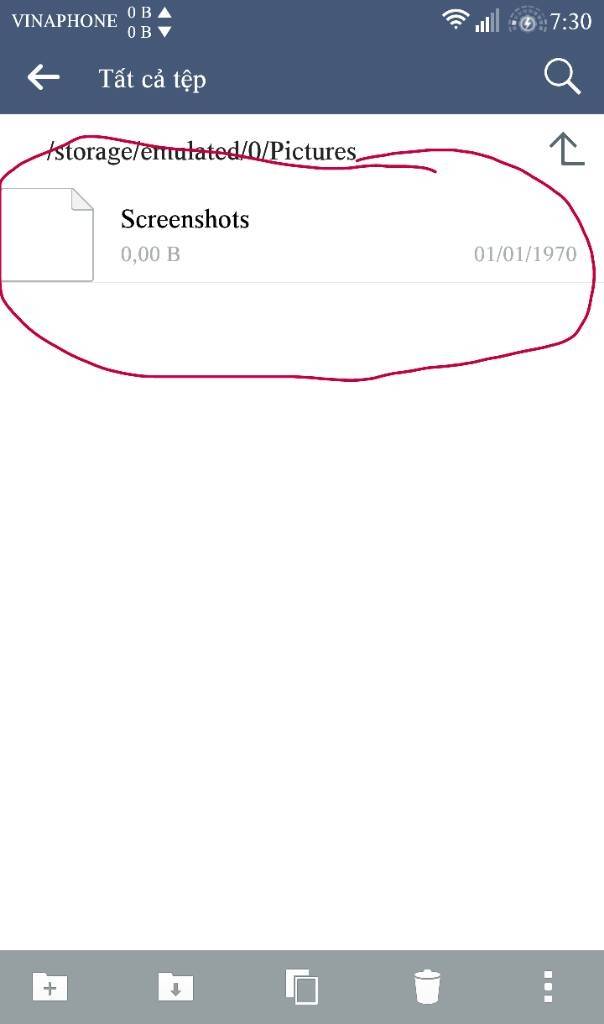Create a new folder
Image resolution: width=604 pixels, height=1024 pixels.
50,986
